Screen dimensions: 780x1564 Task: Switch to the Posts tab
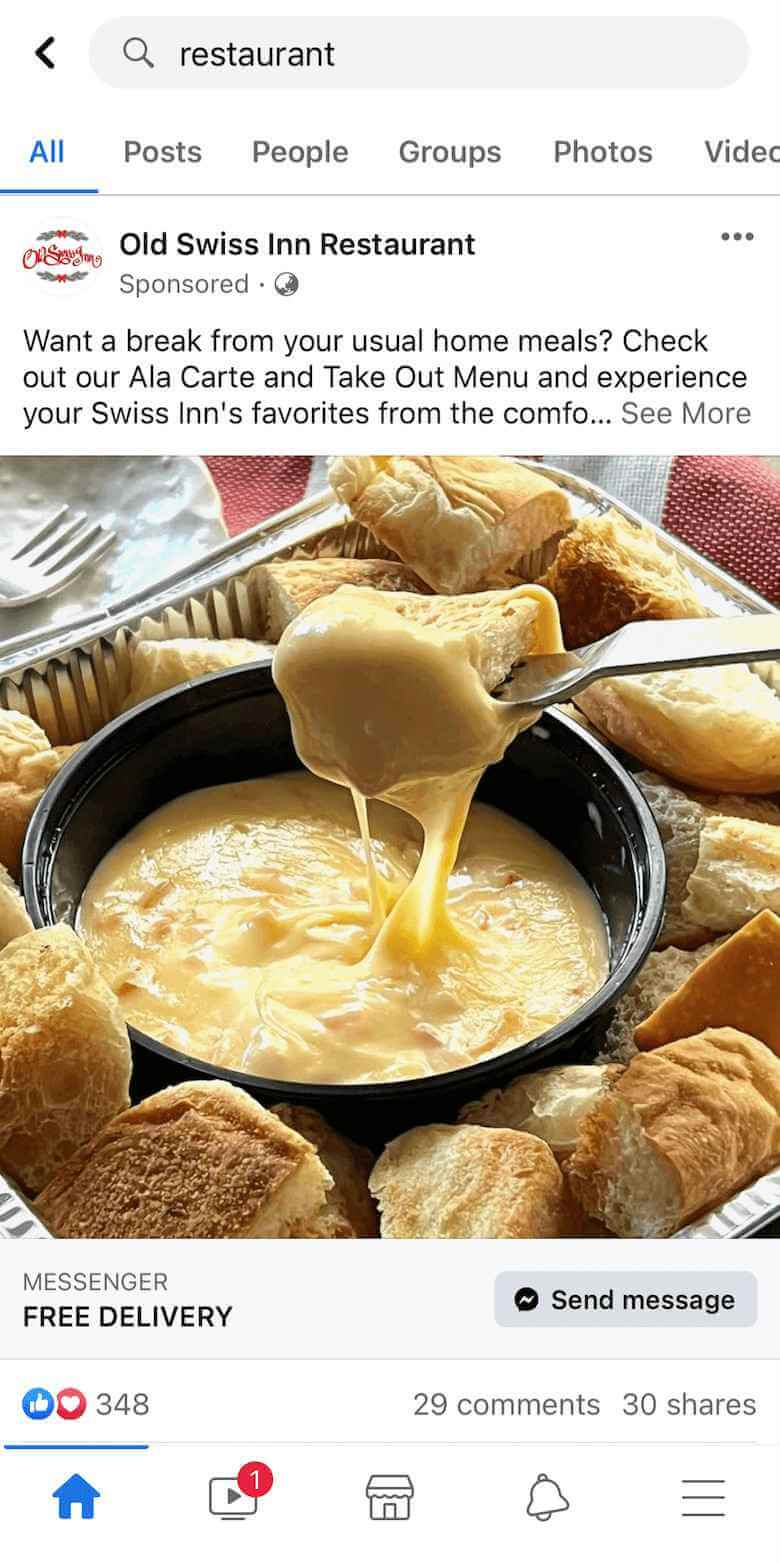click(162, 152)
